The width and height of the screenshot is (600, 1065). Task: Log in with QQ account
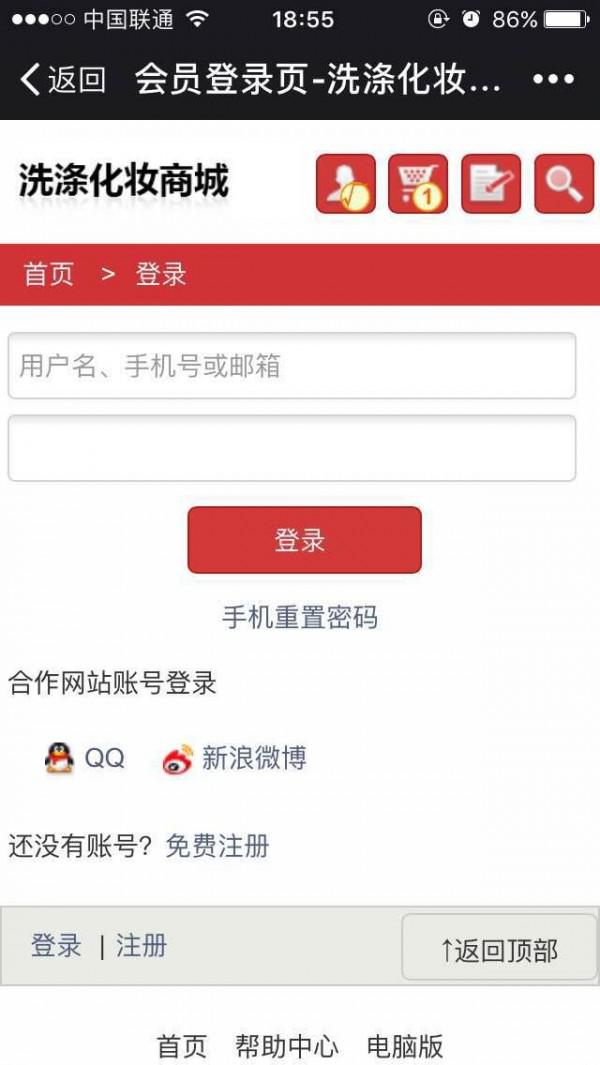pyautogui.click(x=86, y=758)
